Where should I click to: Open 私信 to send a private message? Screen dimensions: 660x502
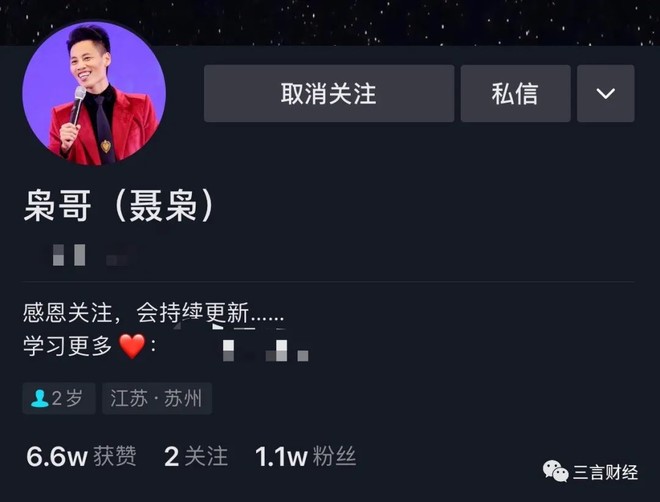tap(515, 94)
